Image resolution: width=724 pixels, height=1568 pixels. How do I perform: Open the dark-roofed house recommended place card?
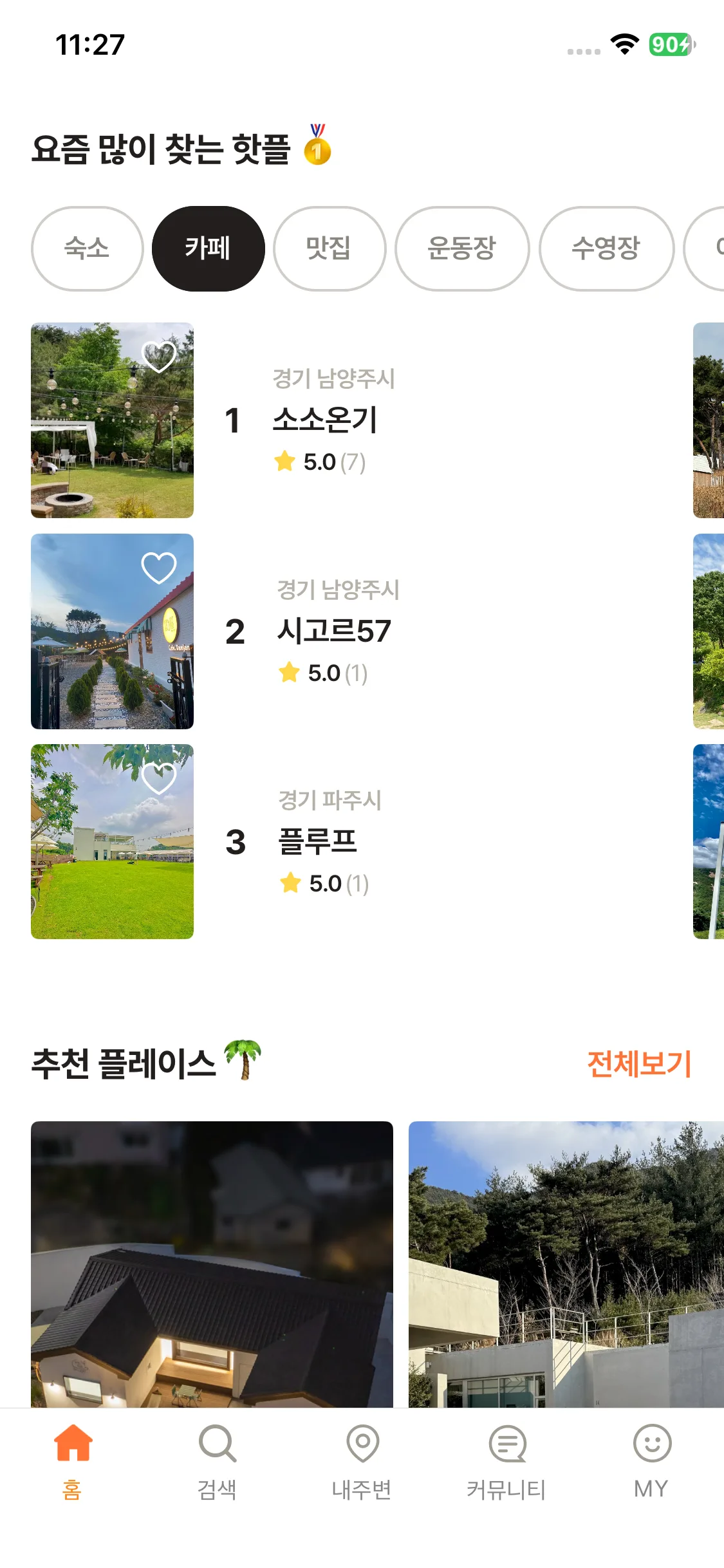pyautogui.click(x=212, y=1263)
